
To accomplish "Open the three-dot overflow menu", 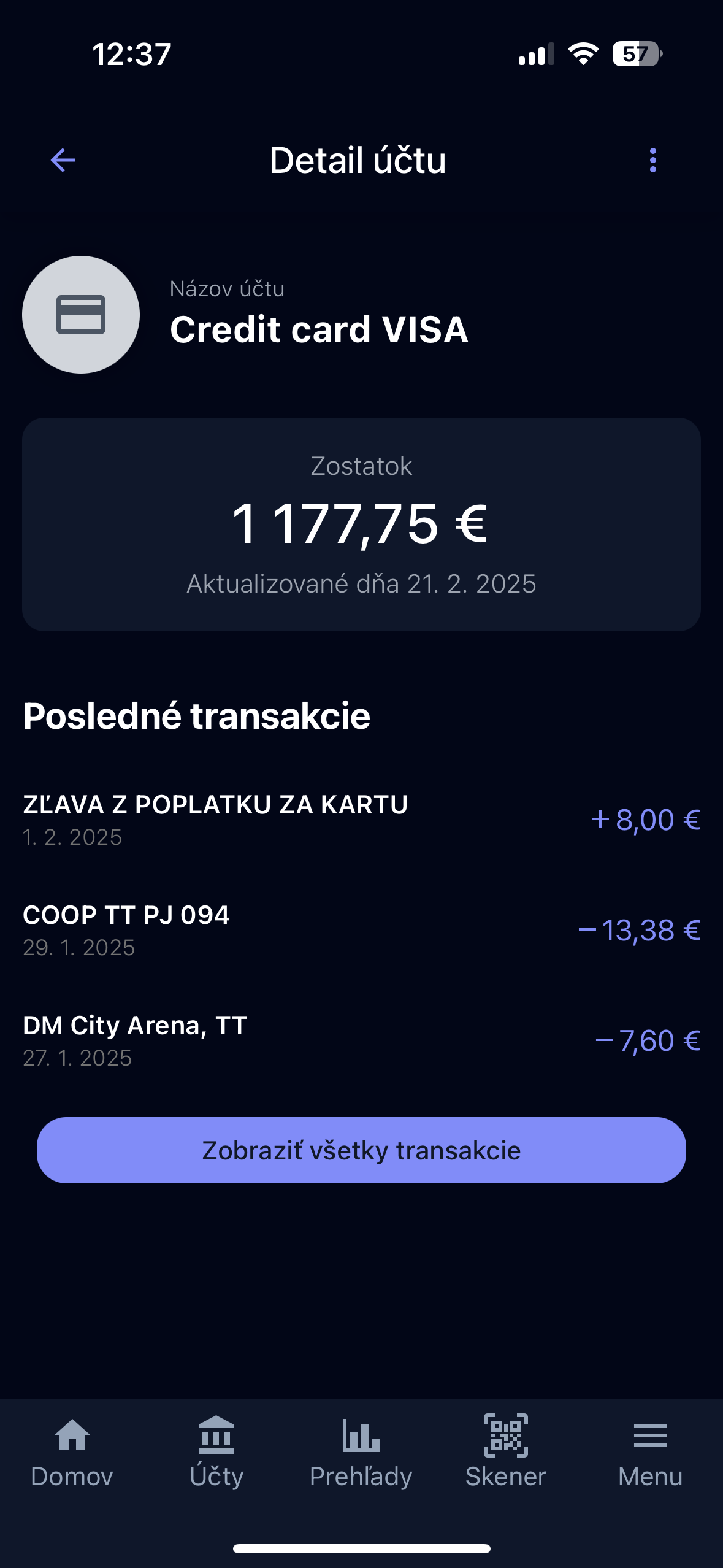I will coord(652,161).
